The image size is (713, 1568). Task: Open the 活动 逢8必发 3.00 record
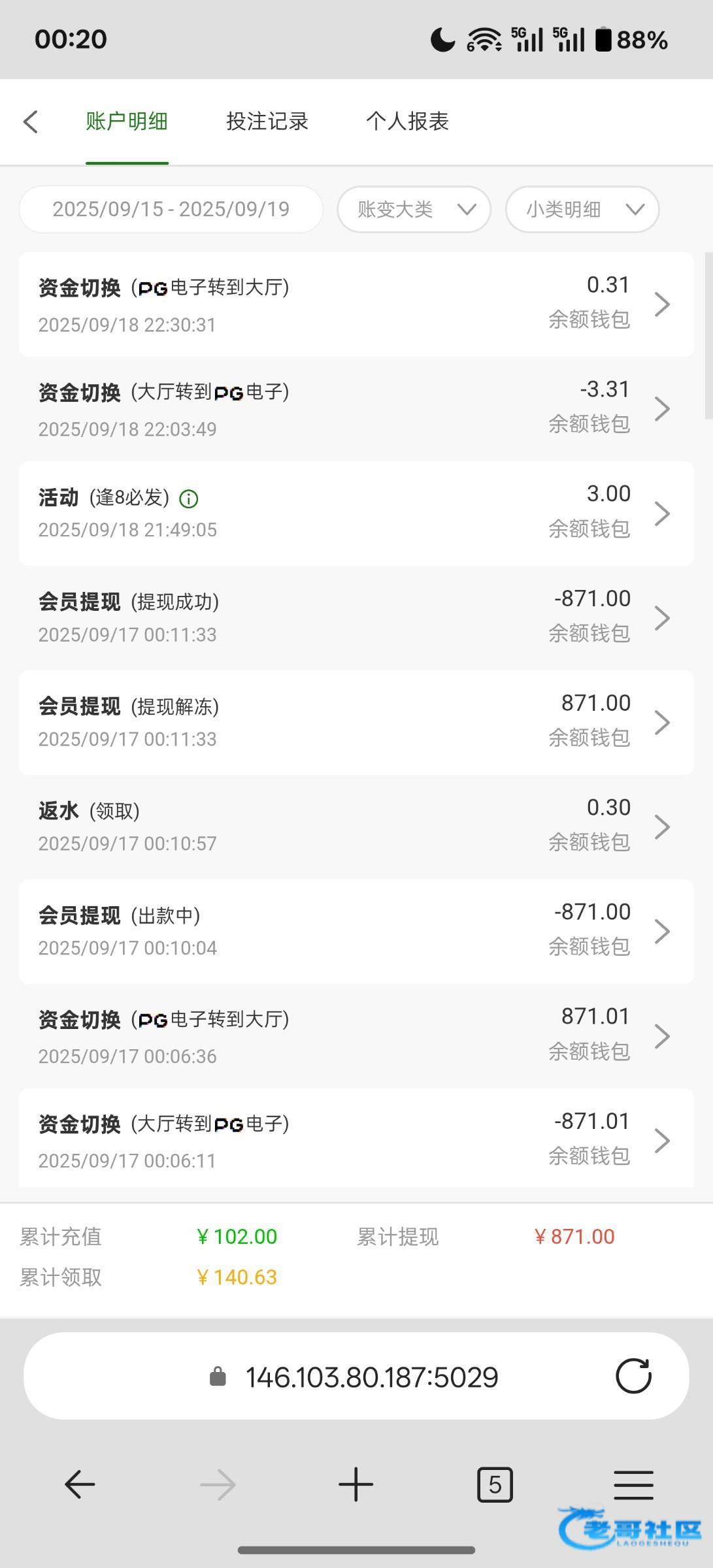(356, 514)
